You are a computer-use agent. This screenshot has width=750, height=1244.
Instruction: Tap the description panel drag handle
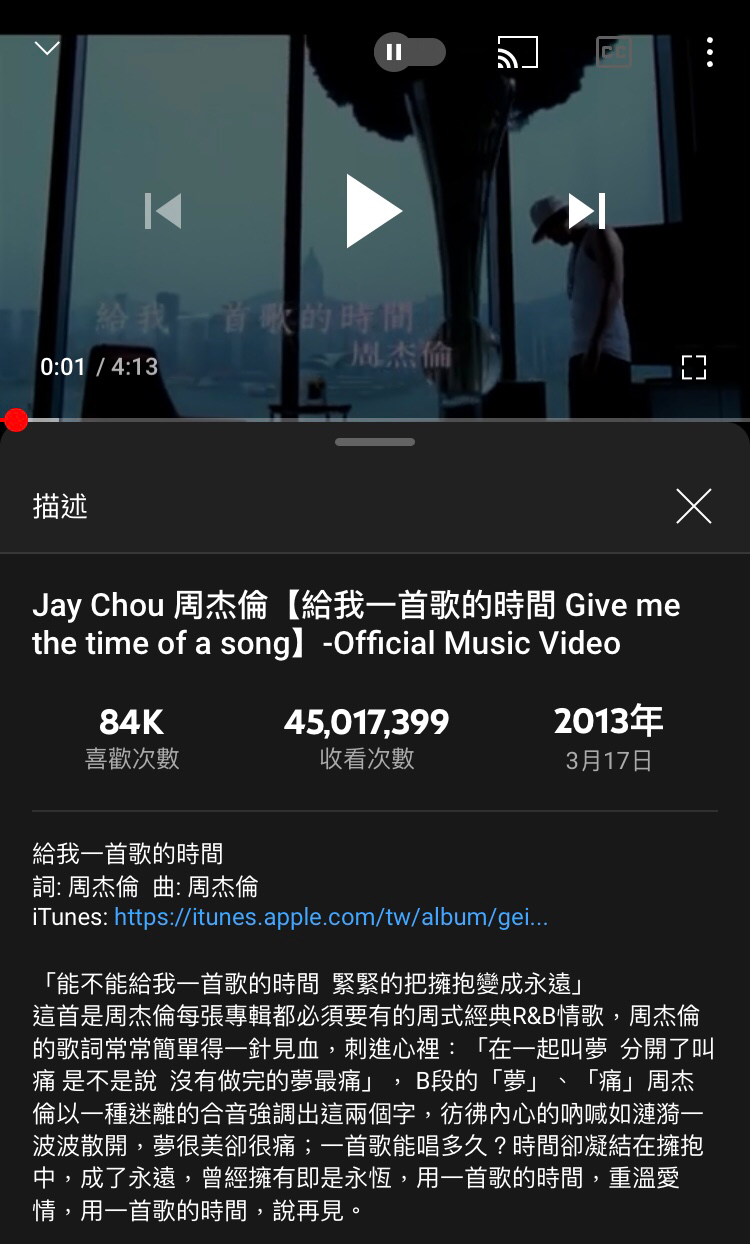[375, 441]
